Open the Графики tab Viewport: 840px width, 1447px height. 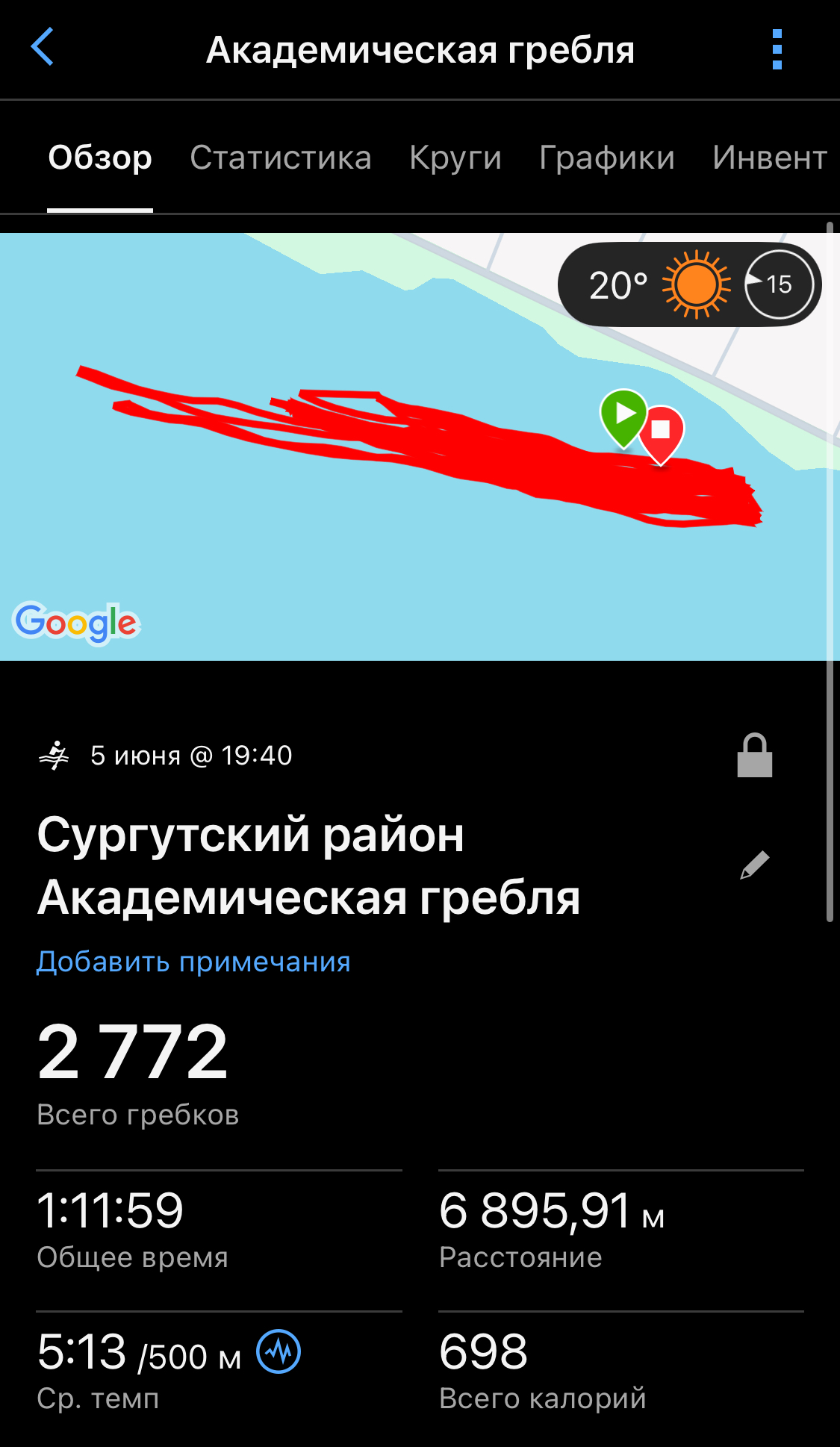coord(607,158)
